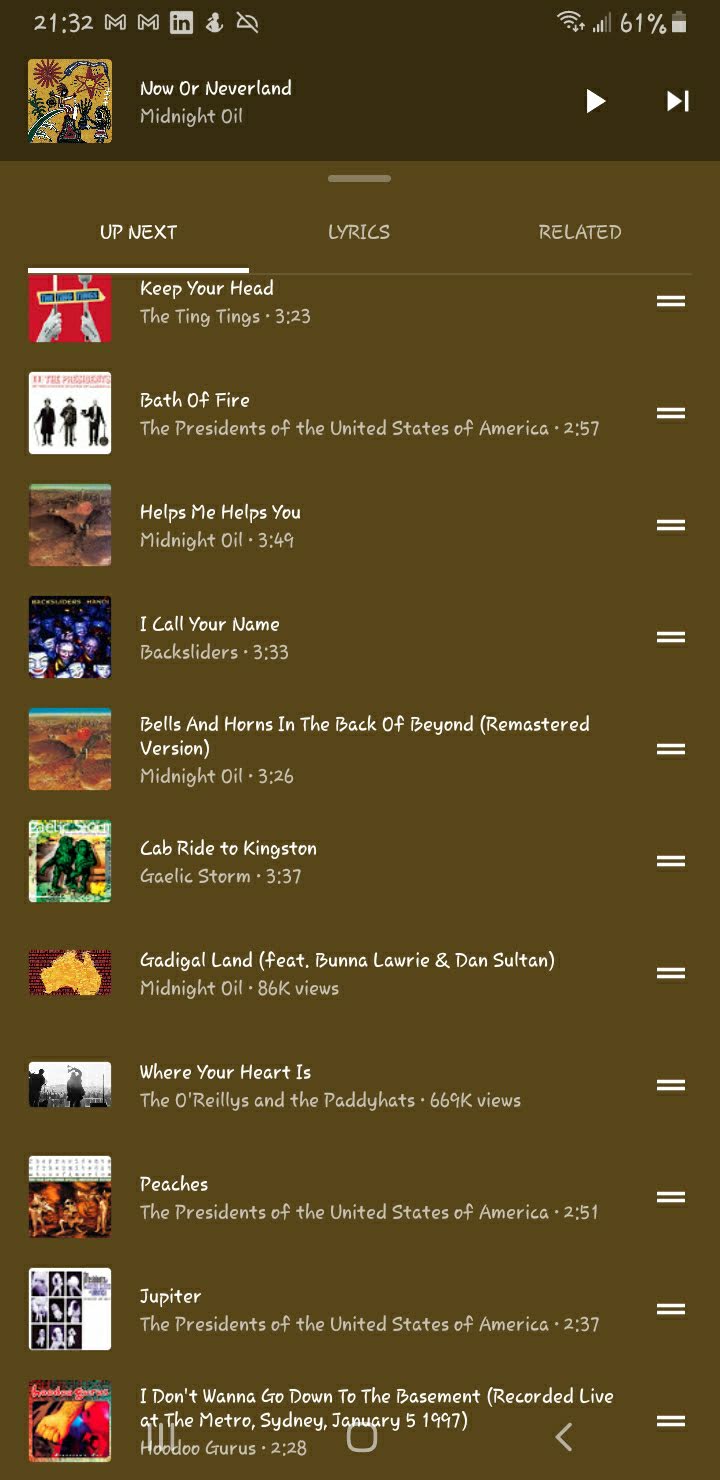Screen dimensions: 720x1480
Task: Switch to the Related tab
Action: [x=579, y=232]
